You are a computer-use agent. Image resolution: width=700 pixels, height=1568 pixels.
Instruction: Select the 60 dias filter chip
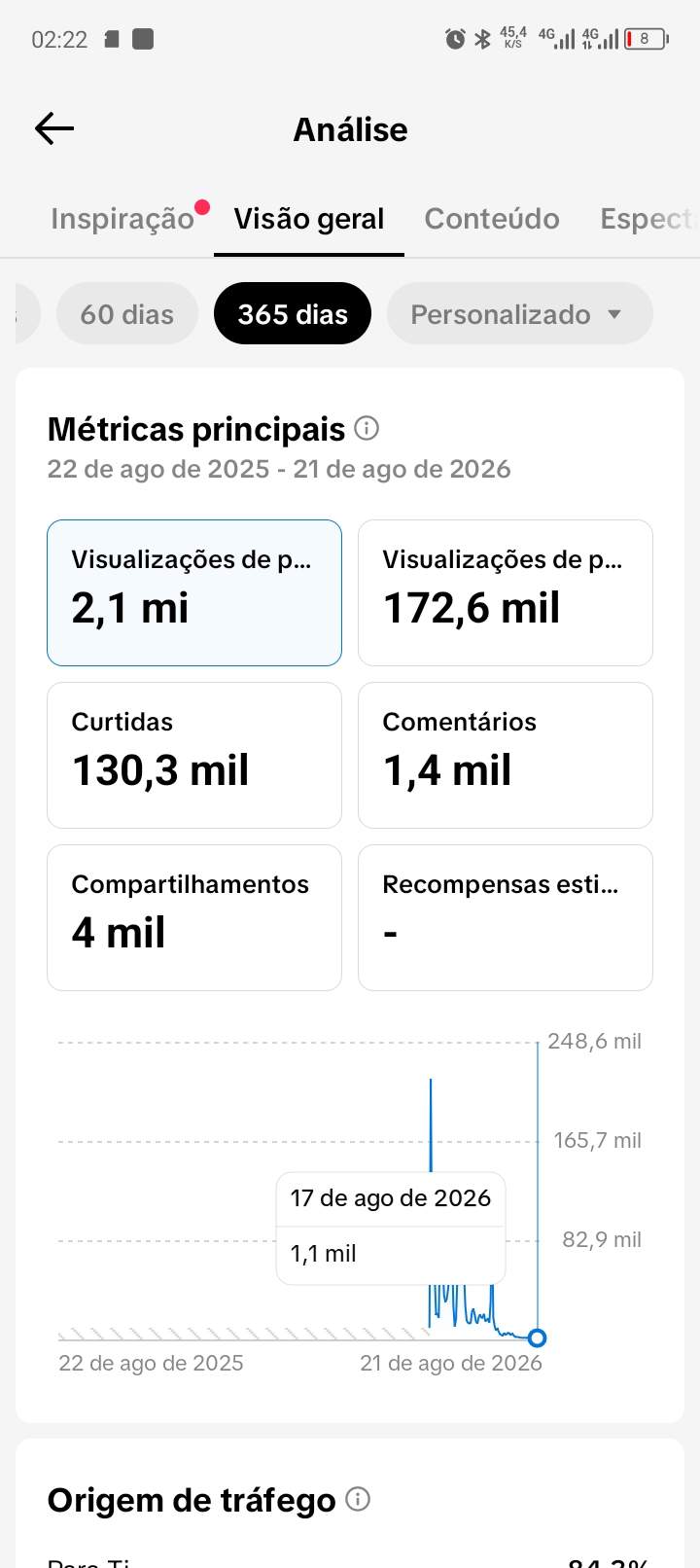(x=127, y=314)
